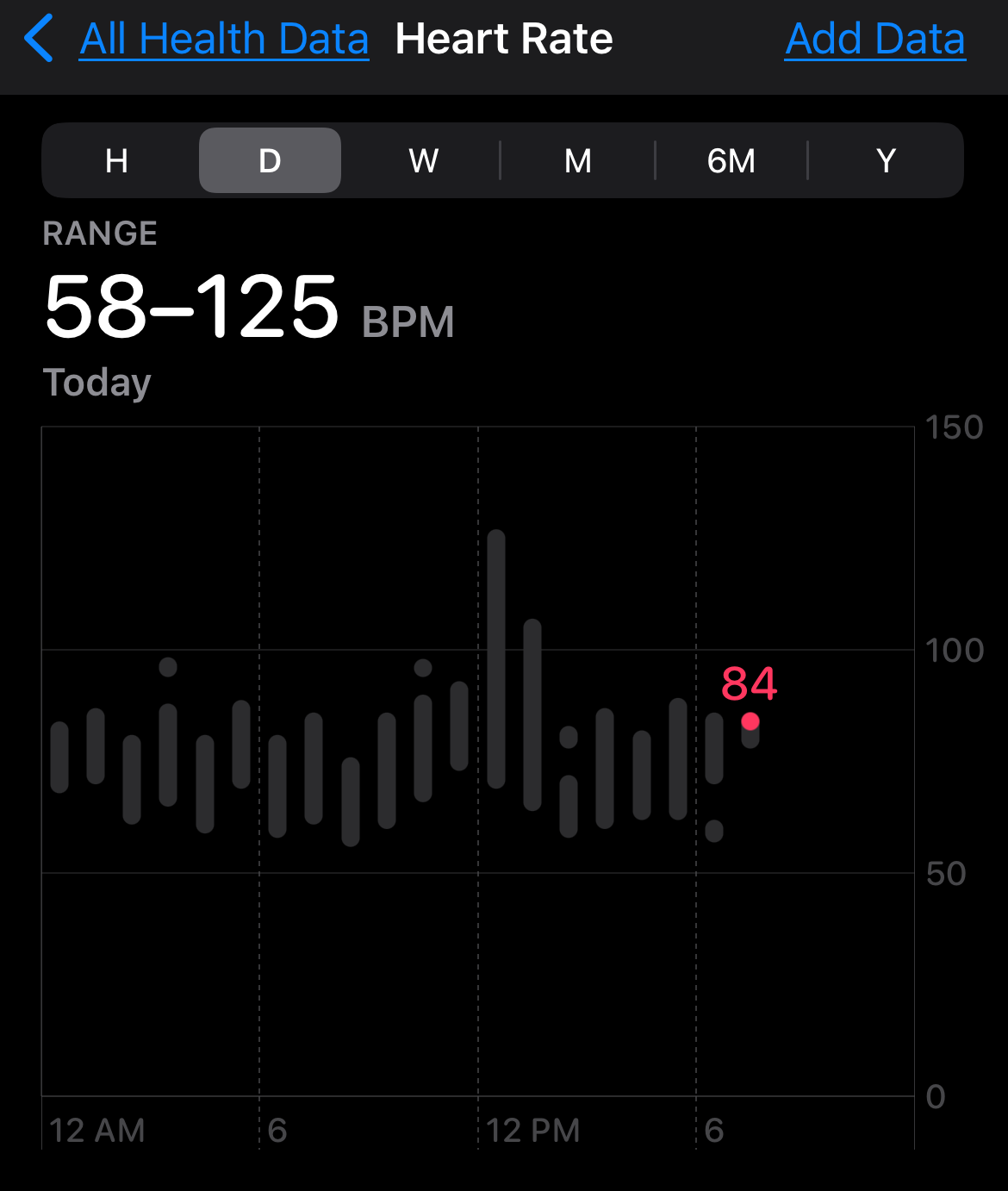Image resolution: width=1008 pixels, height=1191 pixels.
Task: Show the weekly W view
Action: pos(423,161)
